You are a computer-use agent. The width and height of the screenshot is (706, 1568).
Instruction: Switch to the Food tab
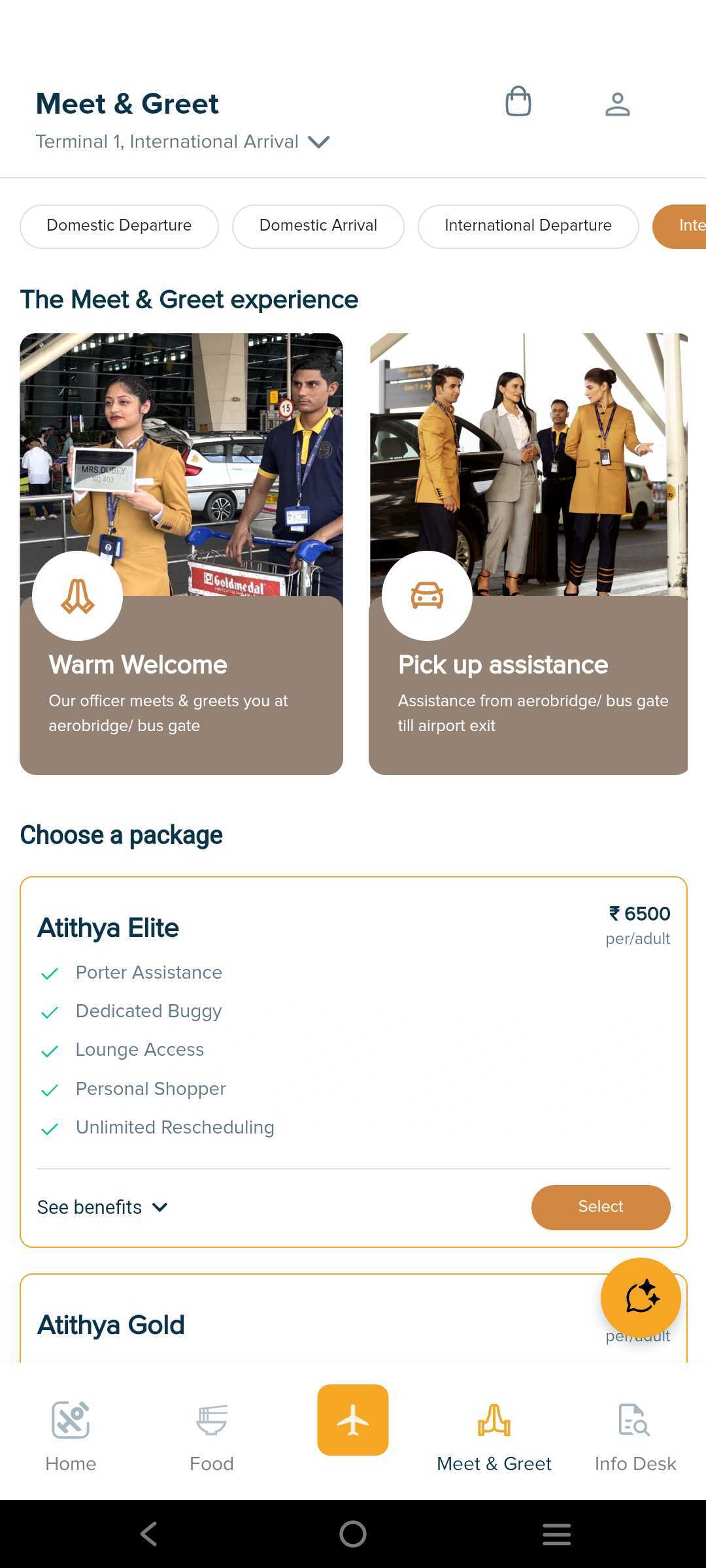click(x=211, y=1435)
